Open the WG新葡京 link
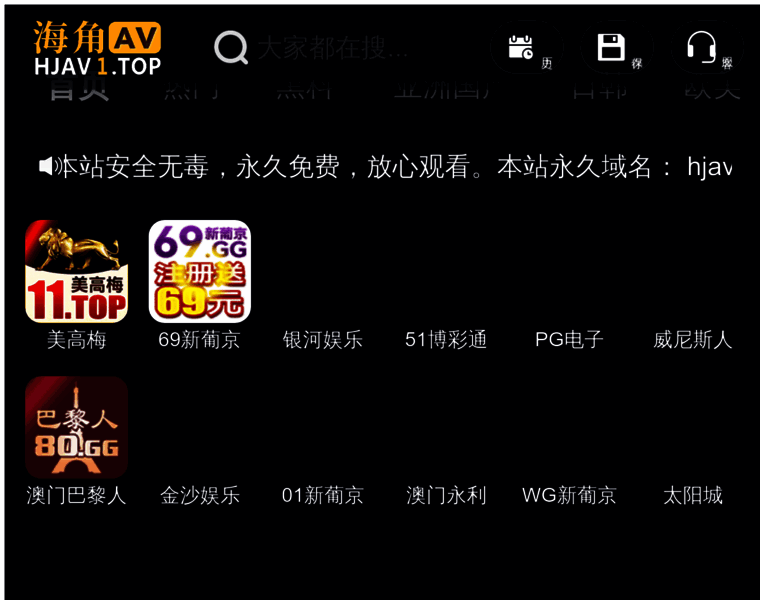Viewport: 760px width, 600px height. [569, 495]
